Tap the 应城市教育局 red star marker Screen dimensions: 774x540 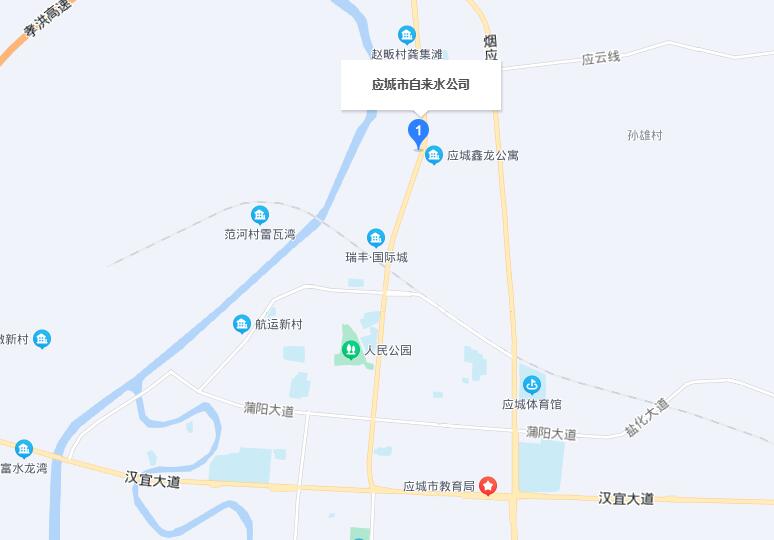tap(488, 486)
